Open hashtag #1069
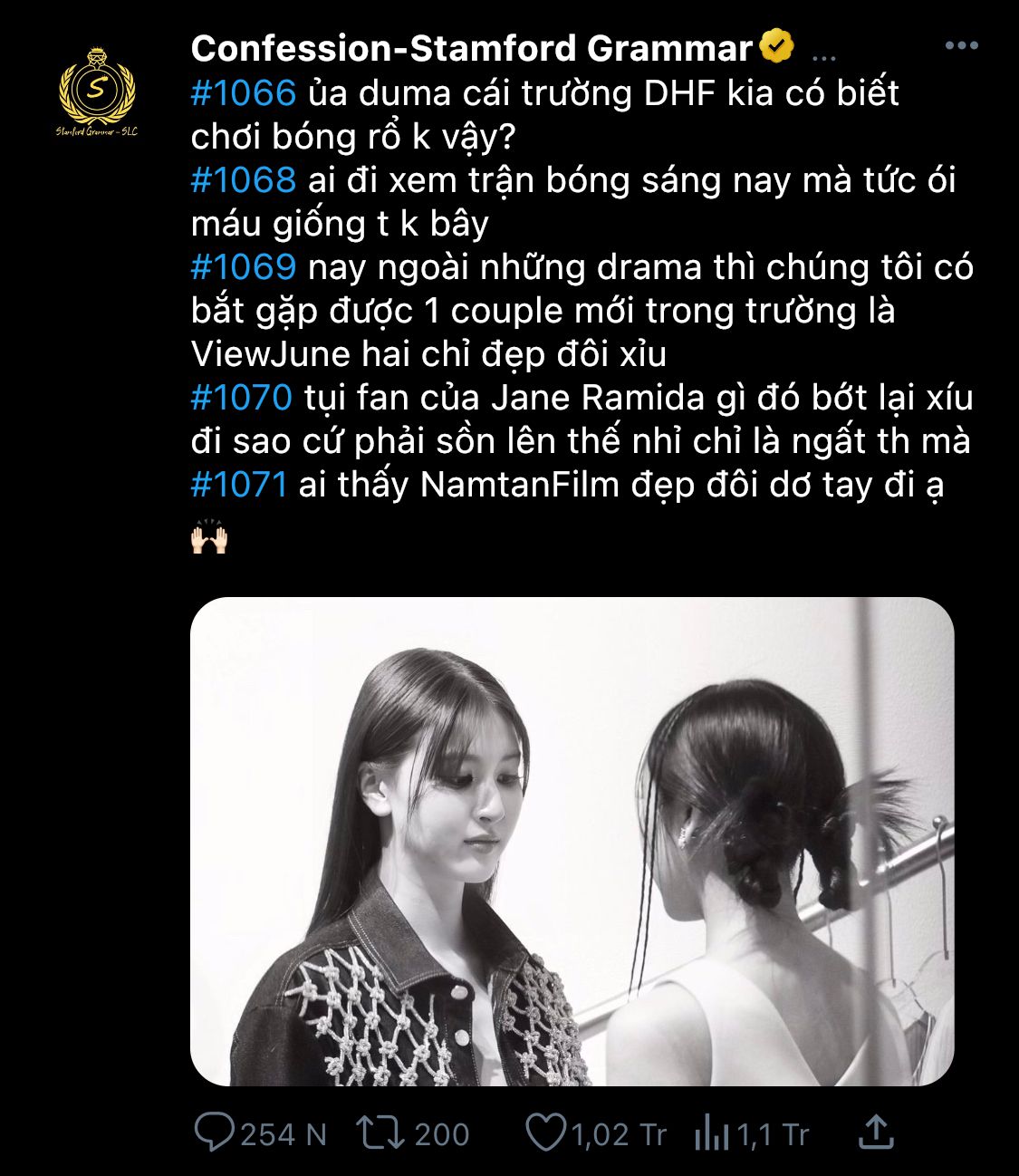The width and height of the screenshot is (1019, 1176). pos(244,266)
